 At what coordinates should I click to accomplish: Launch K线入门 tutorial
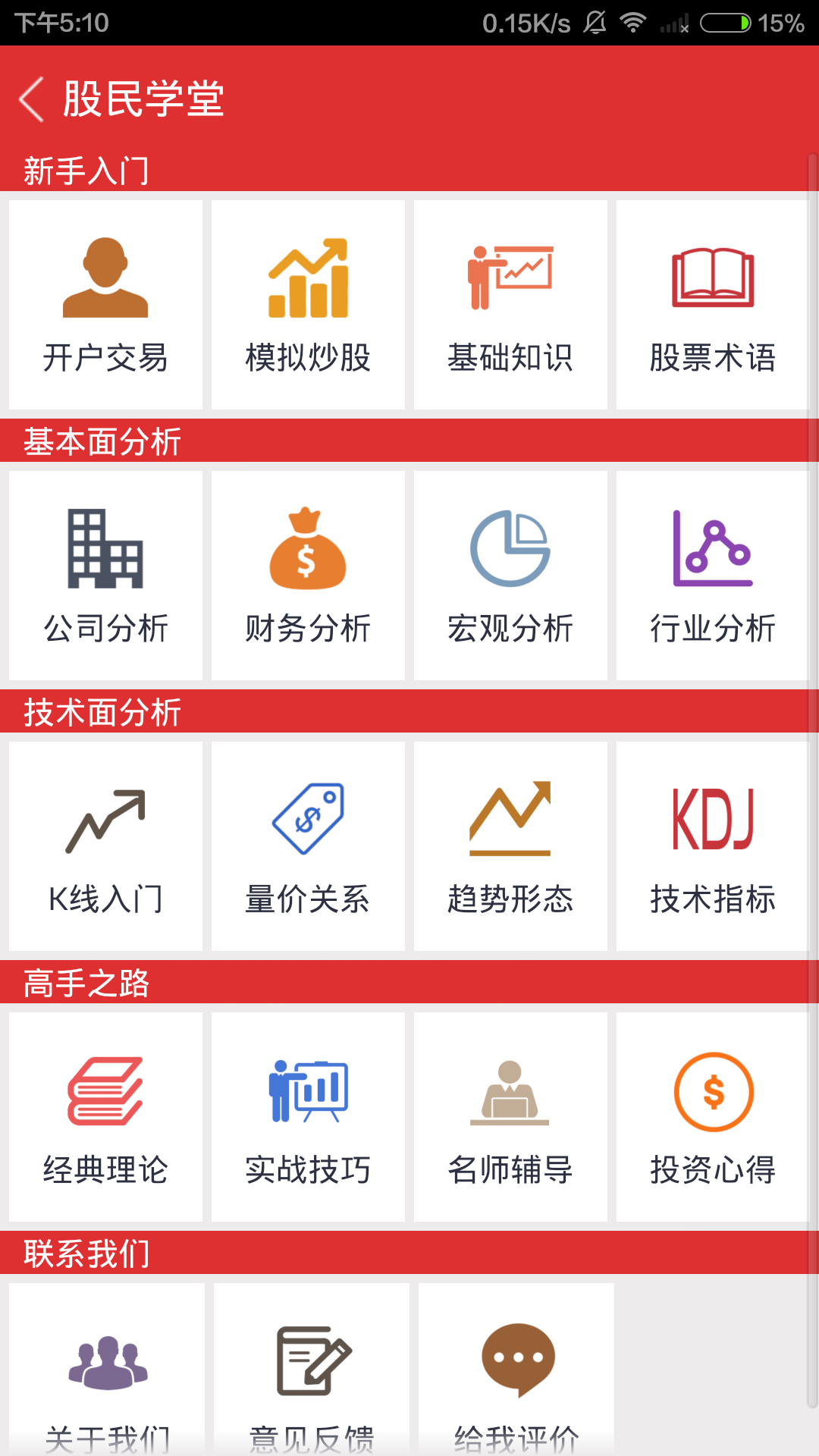[x=105, y=846]
